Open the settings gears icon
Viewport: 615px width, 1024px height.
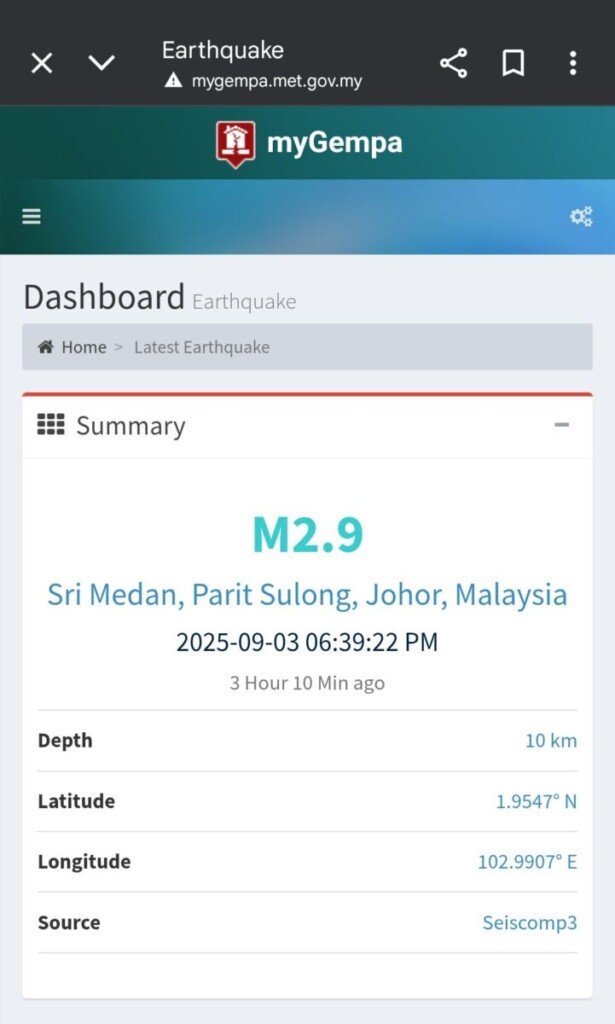[581, 216]
